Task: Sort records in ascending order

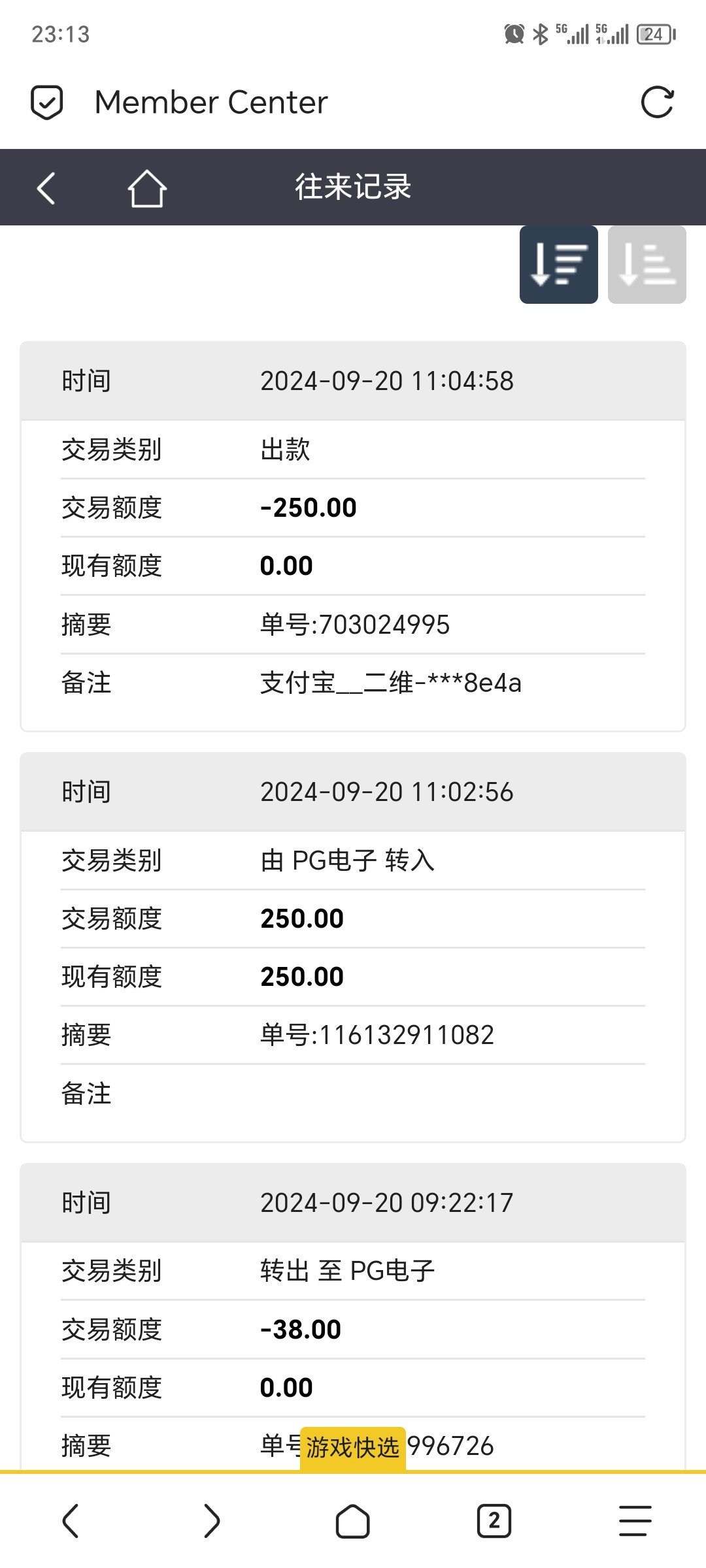Action: [x=647, y=265]
